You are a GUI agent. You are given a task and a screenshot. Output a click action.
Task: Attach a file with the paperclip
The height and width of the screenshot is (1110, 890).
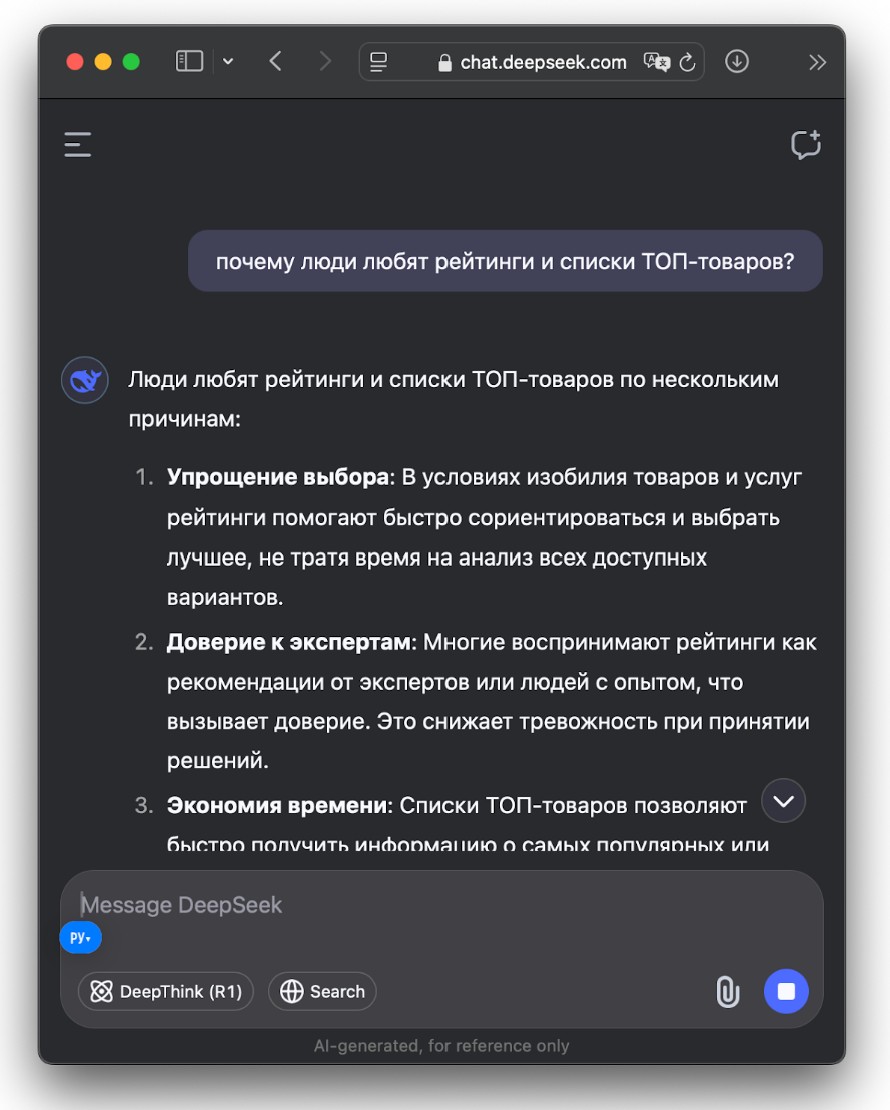click(727, 991)
